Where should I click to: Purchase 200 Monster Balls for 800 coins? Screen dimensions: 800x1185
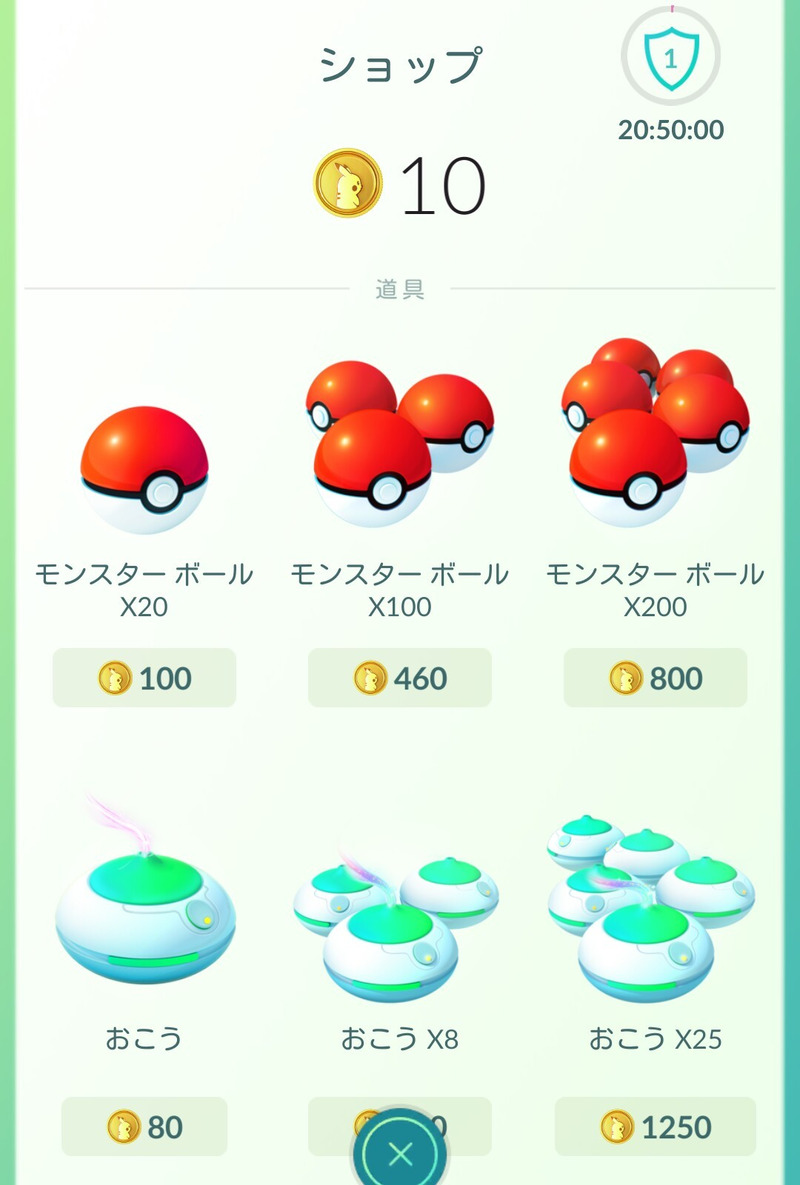[x=655, y=678]
